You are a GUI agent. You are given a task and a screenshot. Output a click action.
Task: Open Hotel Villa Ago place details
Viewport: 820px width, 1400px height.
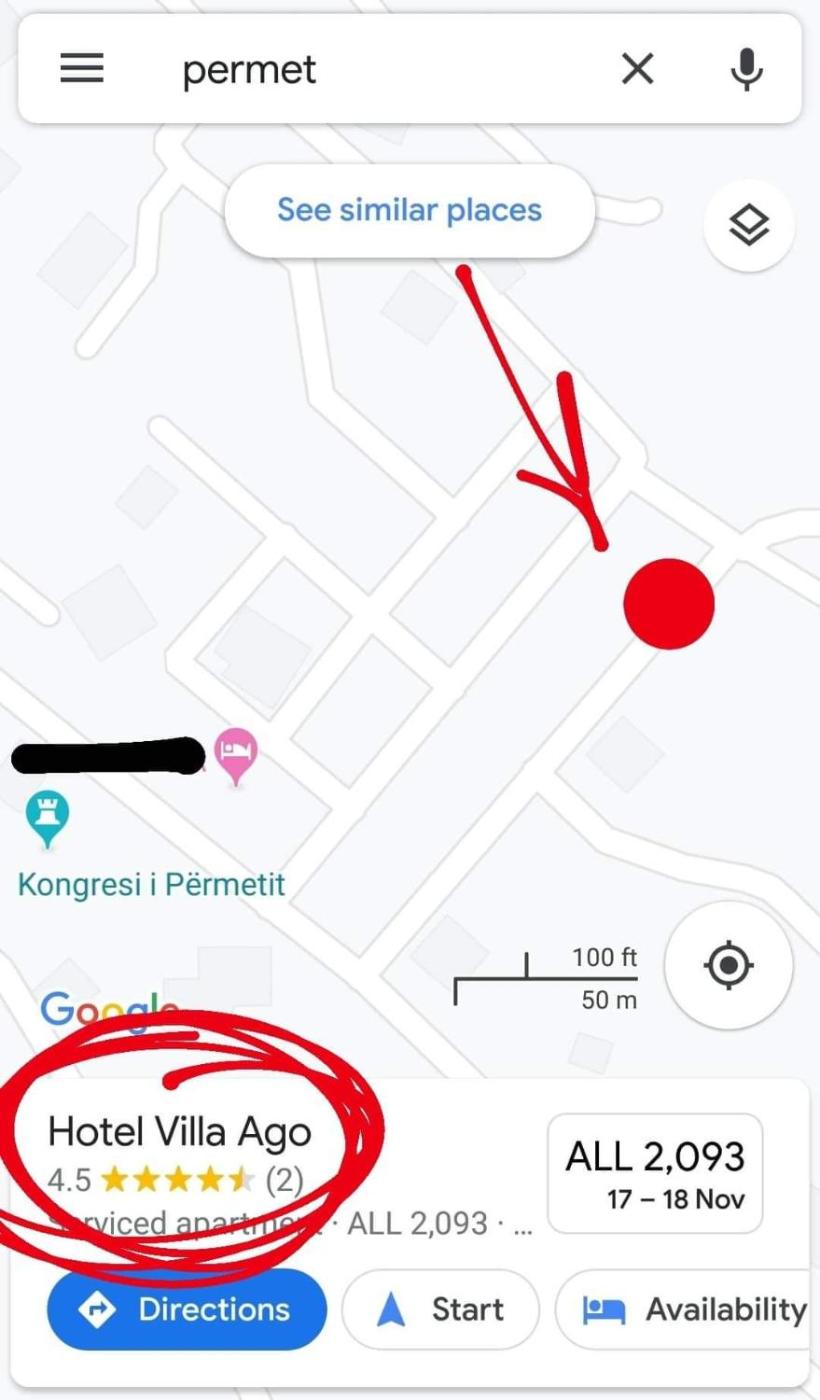click(x=180, y=1133)
